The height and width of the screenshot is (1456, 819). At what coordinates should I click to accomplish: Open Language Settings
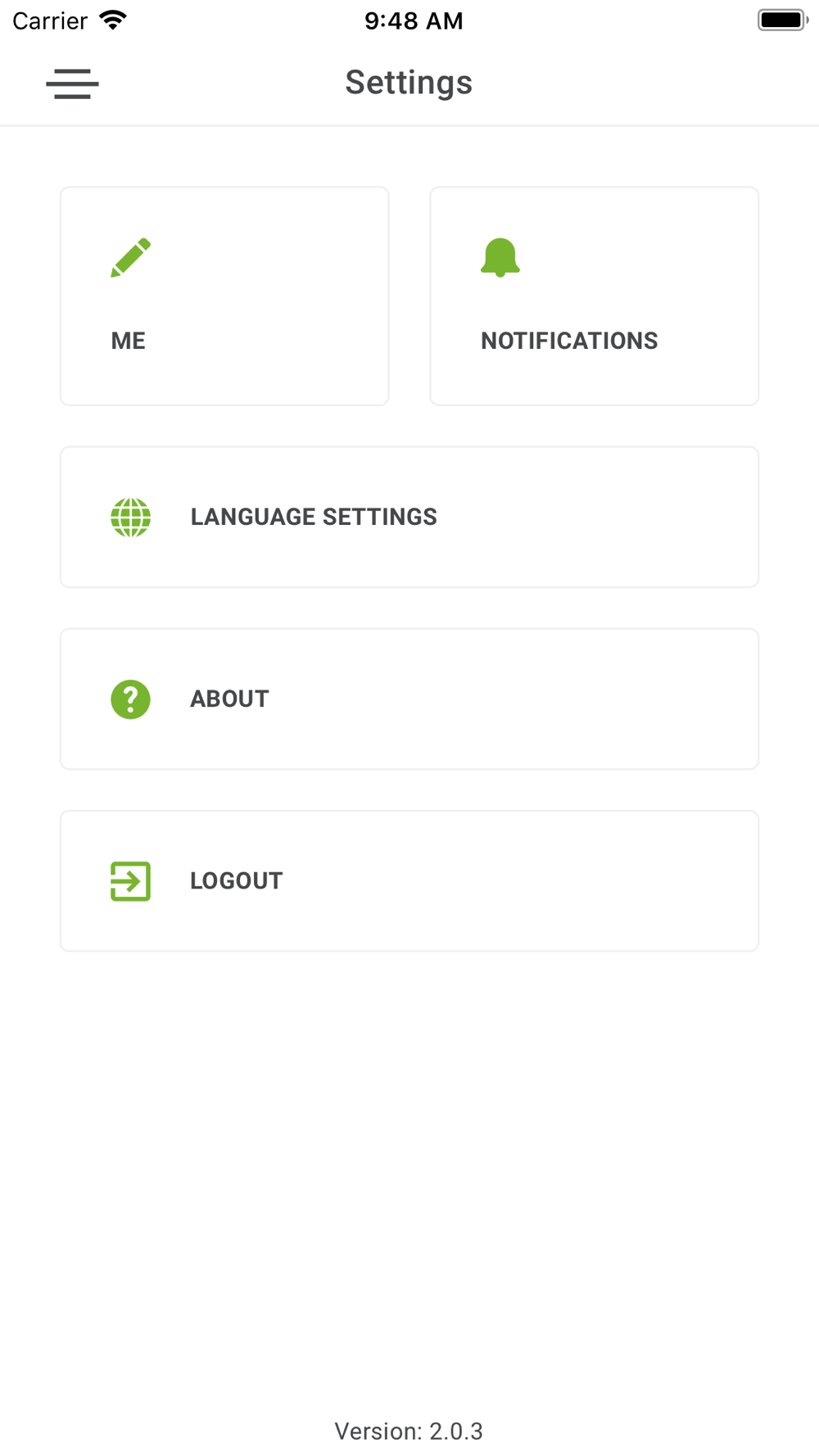409,517
